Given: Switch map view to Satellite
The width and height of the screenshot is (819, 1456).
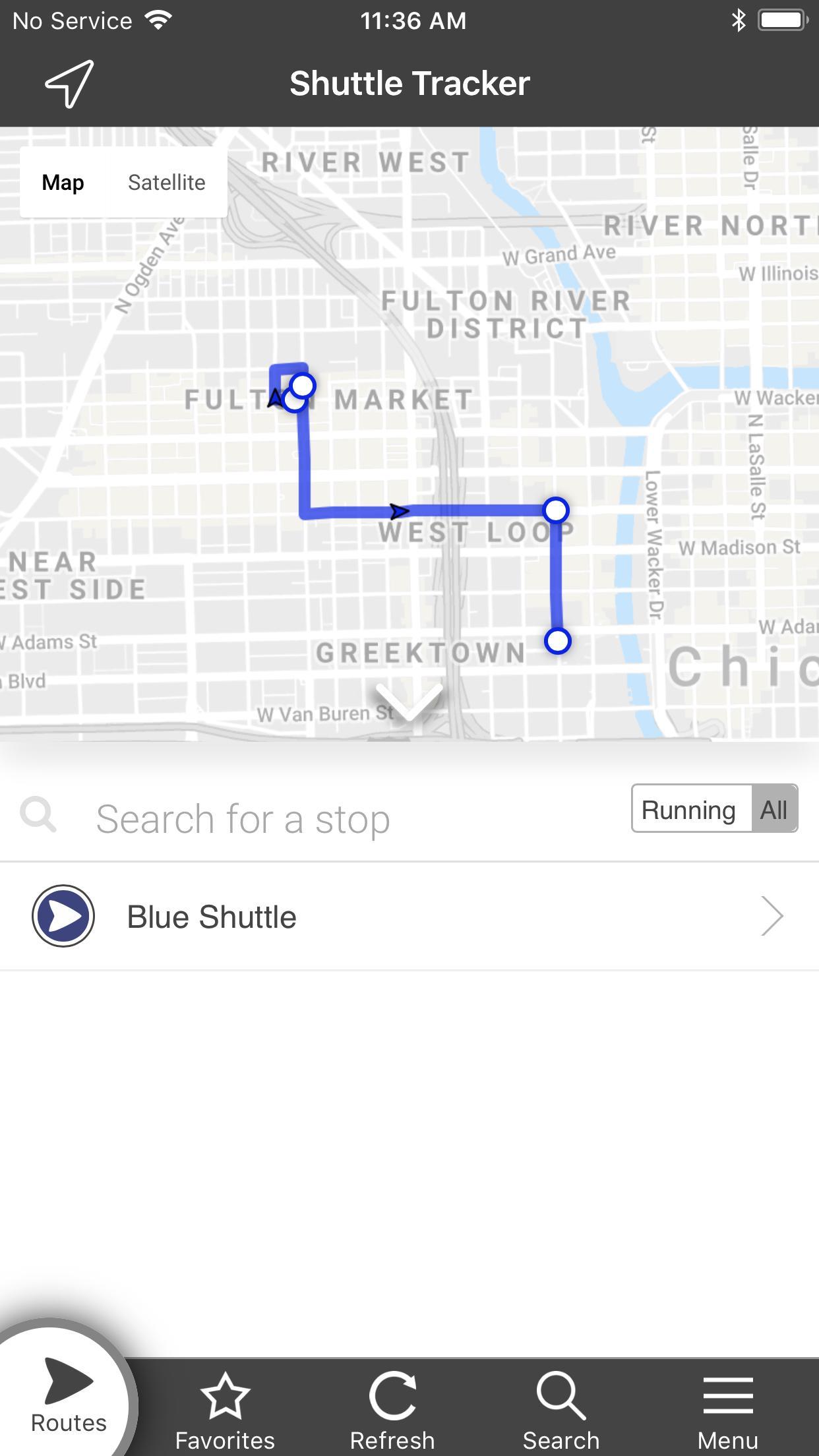Looking at the screenshot, I should (166, 182).
